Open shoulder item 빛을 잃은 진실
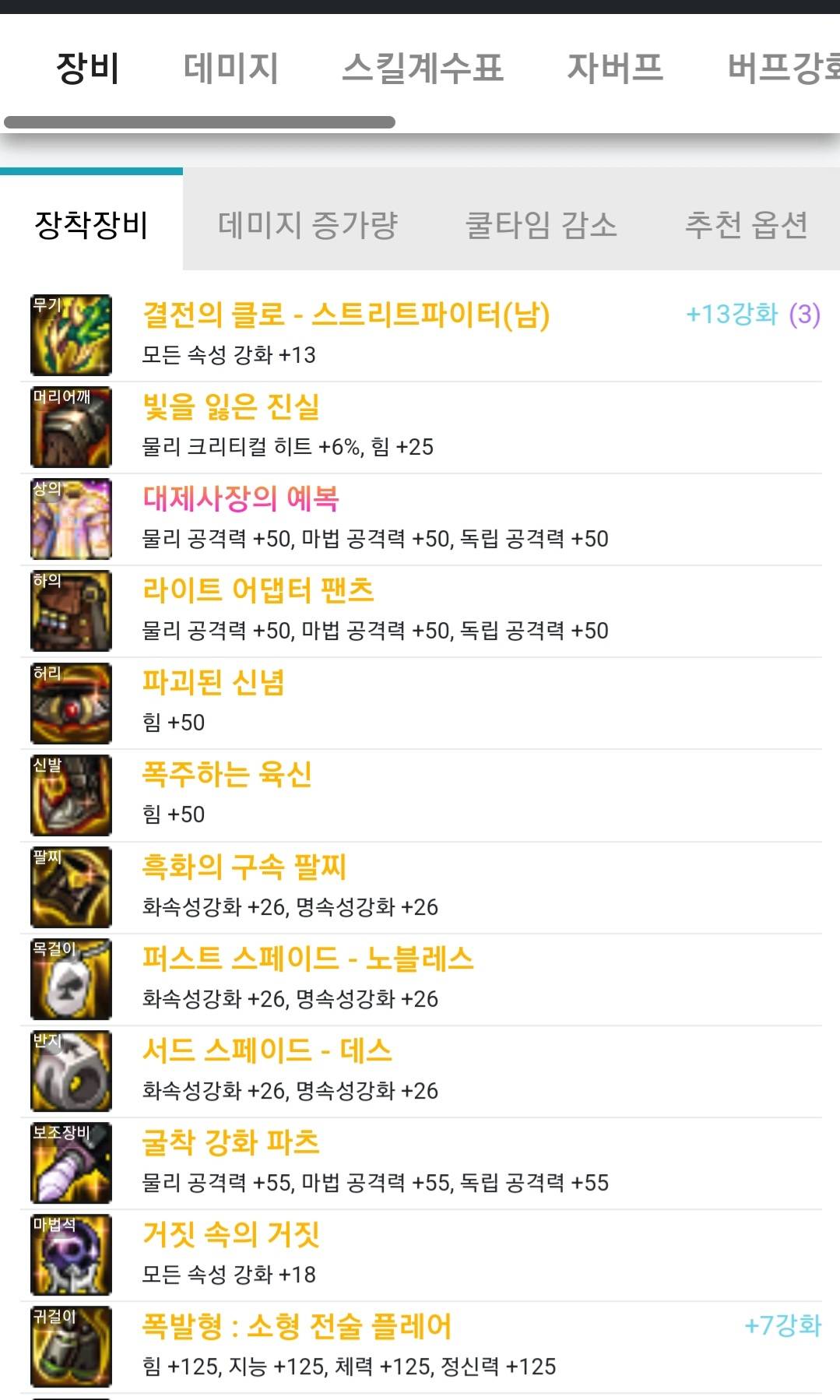 tap(231, 407)
